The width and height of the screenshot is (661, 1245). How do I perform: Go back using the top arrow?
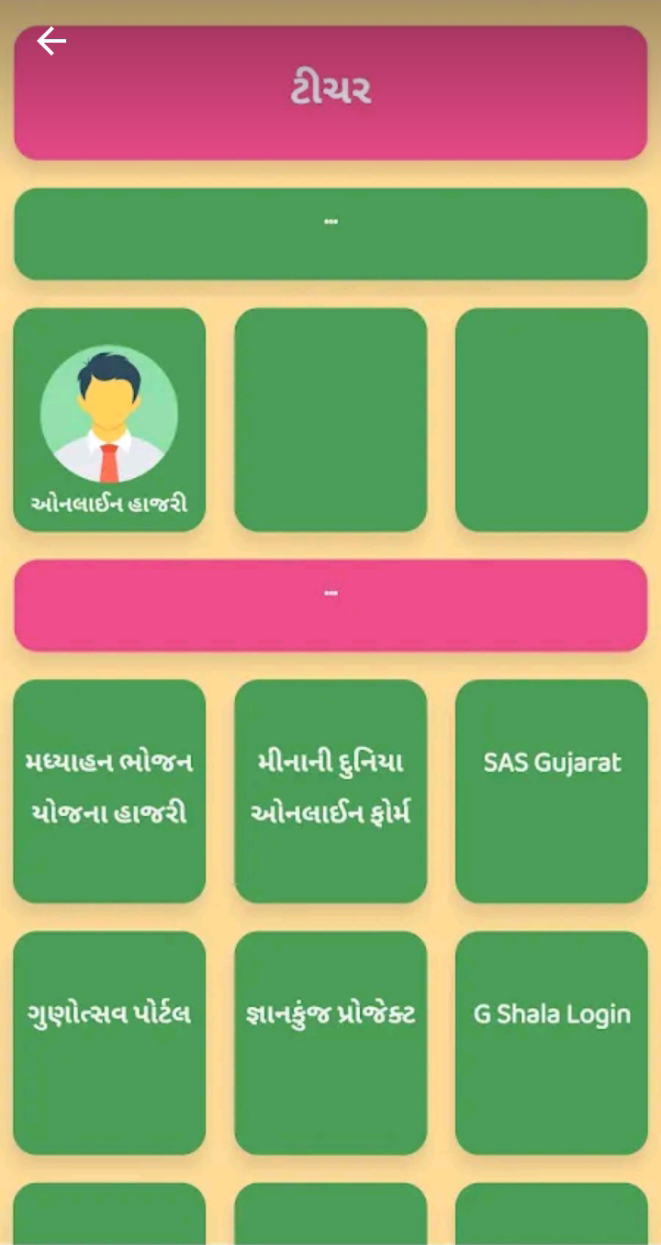coord(51,41)
